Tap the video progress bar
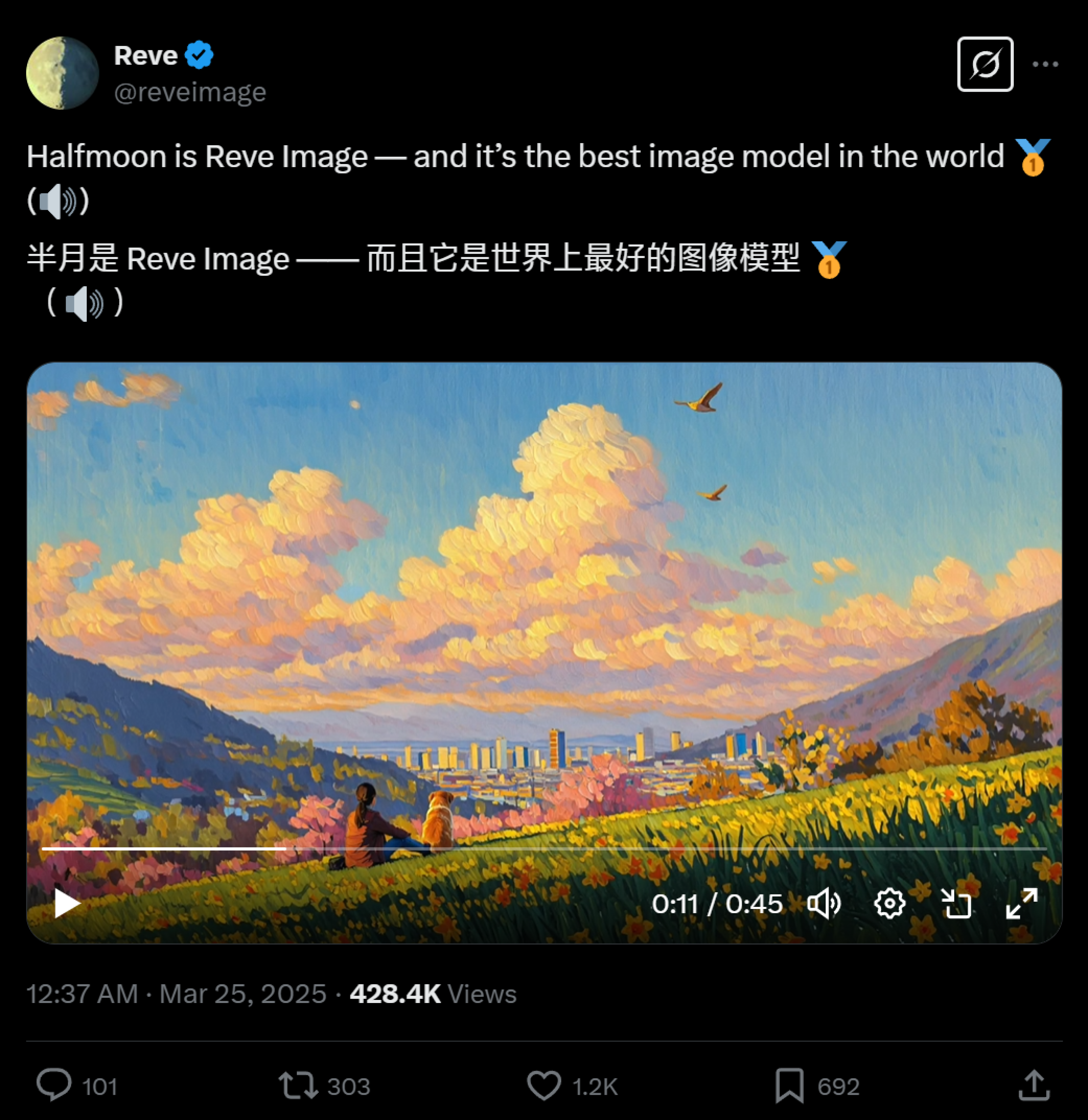The image size is (1088, 1120). coord(543,849)
